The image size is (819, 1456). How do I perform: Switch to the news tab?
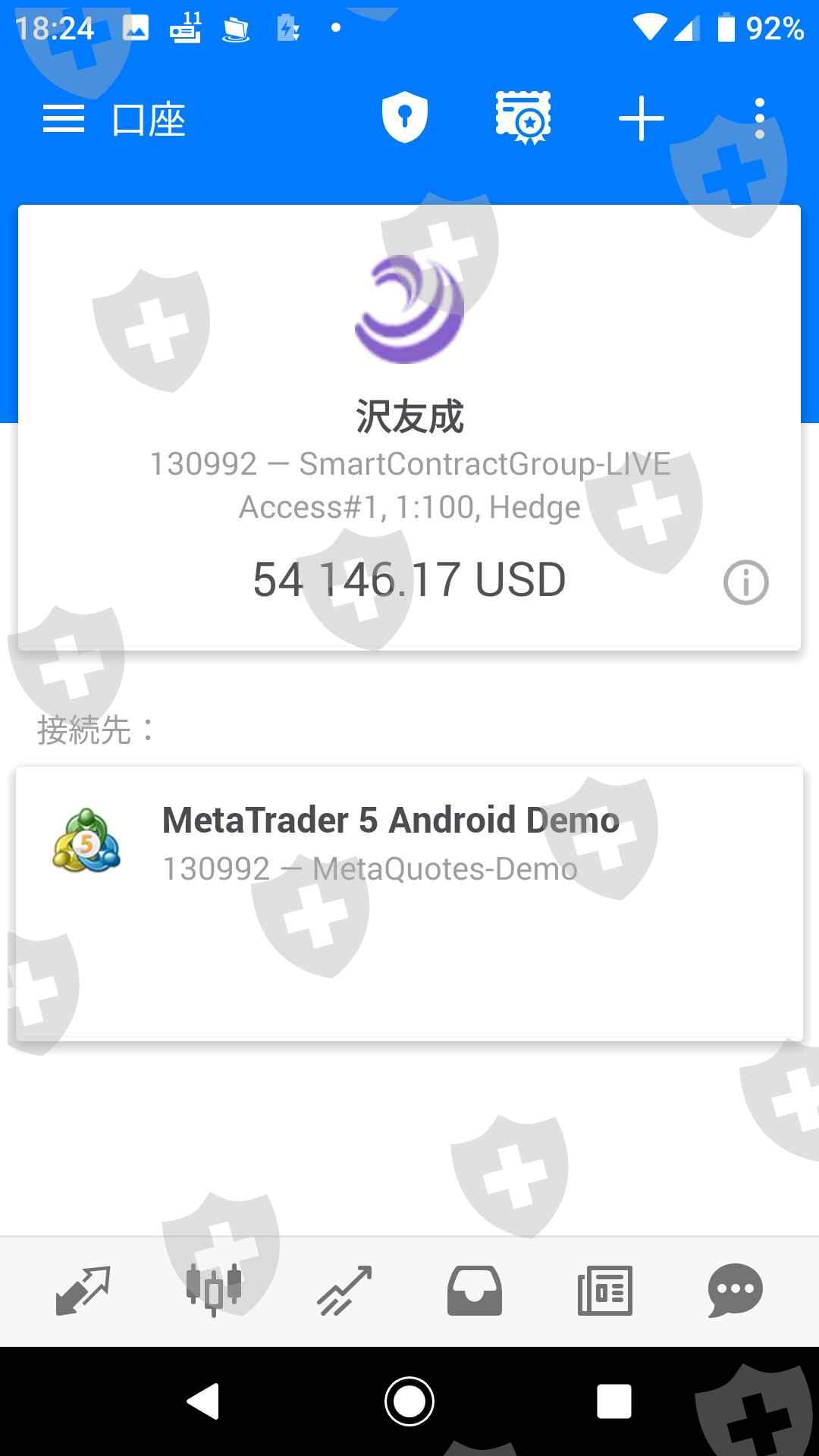click(605, 1290)
